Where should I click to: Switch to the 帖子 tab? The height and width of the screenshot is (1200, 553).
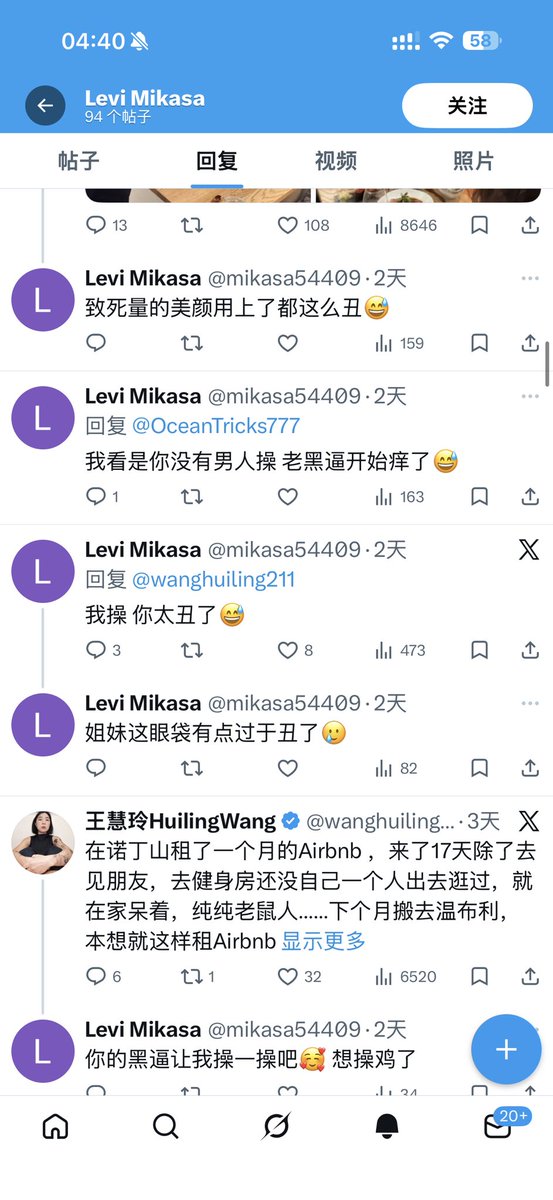79,161
